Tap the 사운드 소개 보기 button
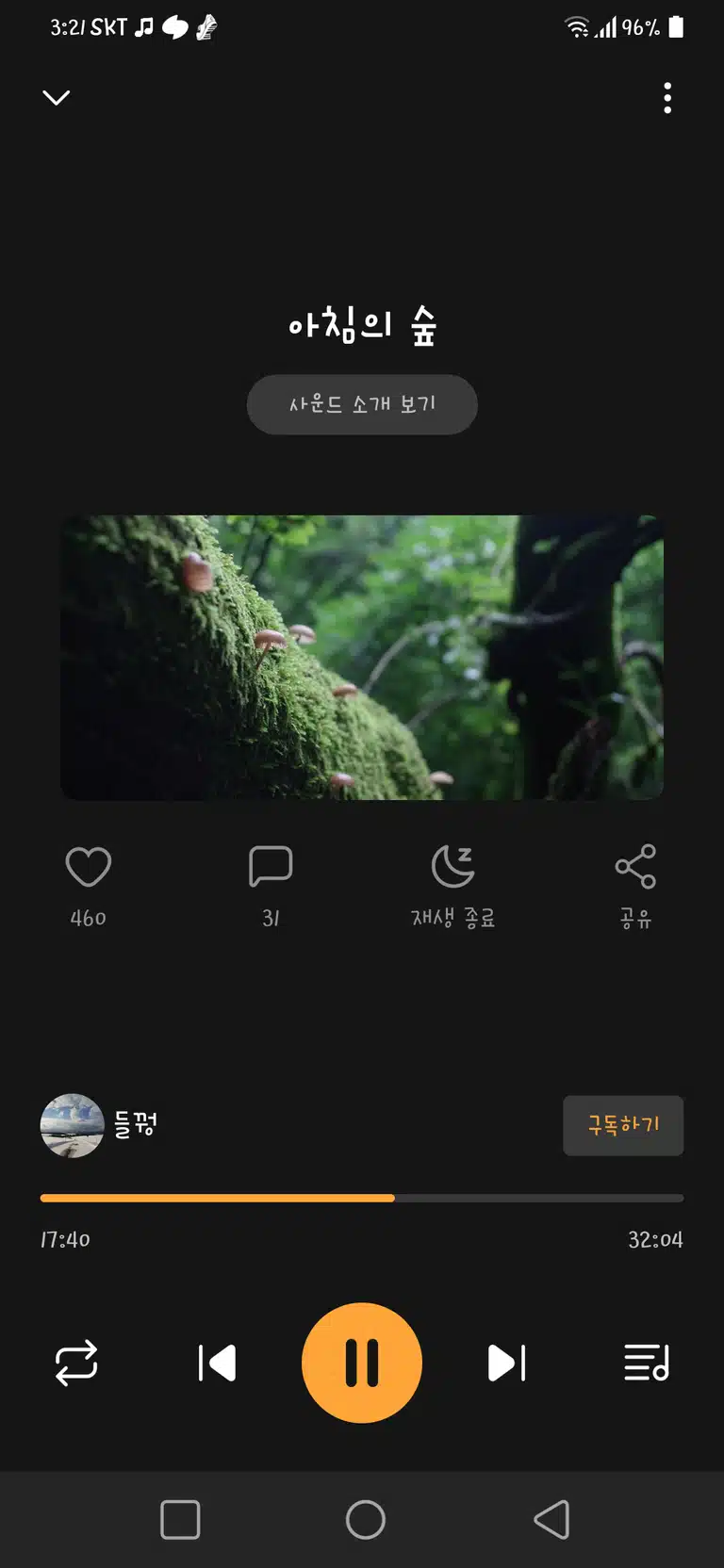 362,404
